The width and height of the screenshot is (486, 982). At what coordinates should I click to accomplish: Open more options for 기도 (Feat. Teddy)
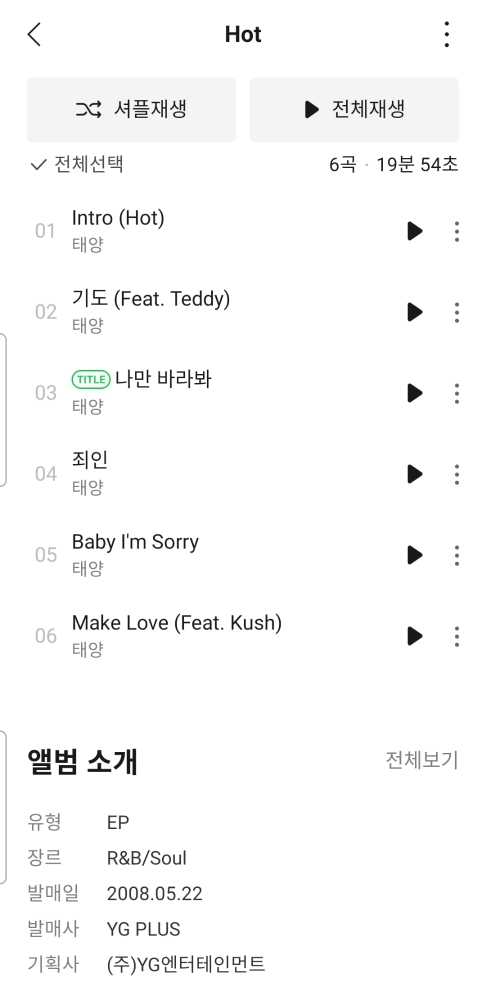pos(457,312)
